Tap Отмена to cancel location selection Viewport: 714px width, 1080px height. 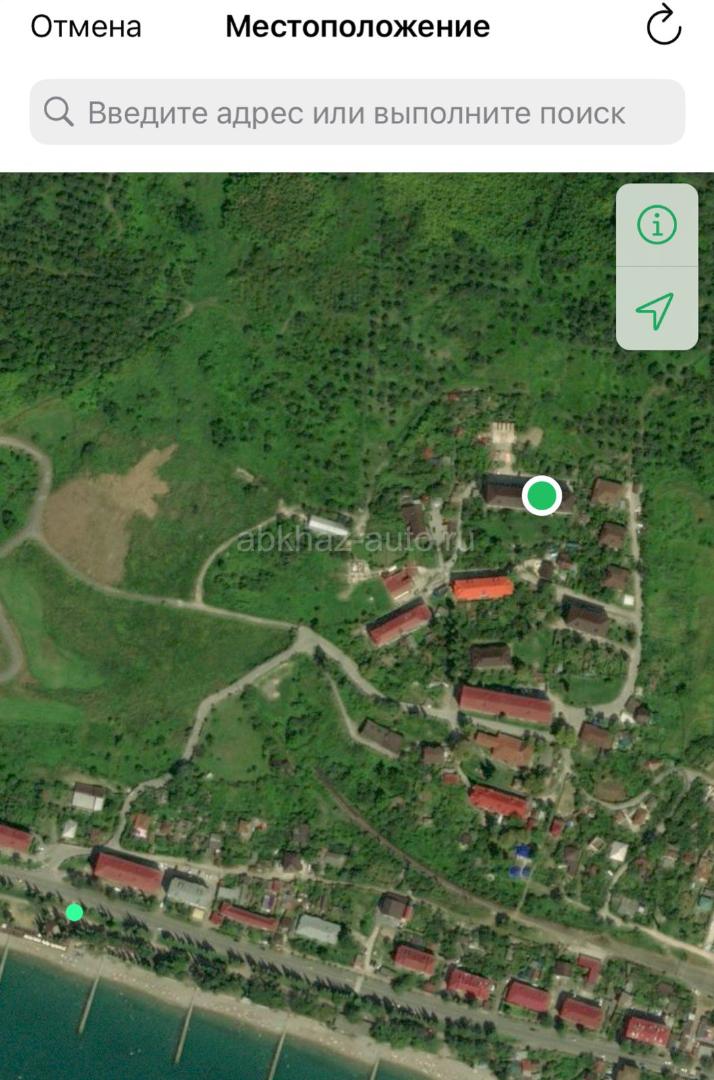click(x=86, y=27)
